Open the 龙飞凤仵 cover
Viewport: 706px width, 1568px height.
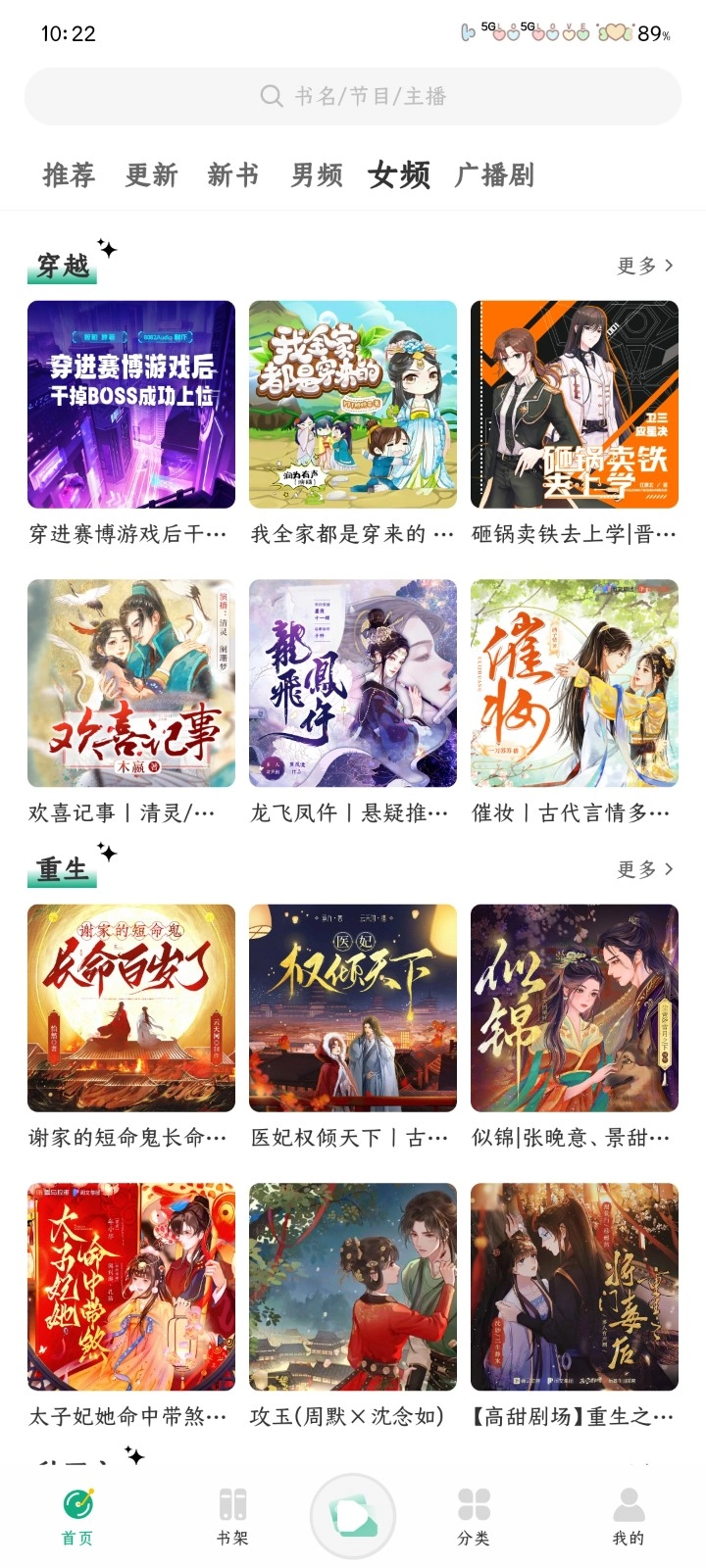pos(353,683)
